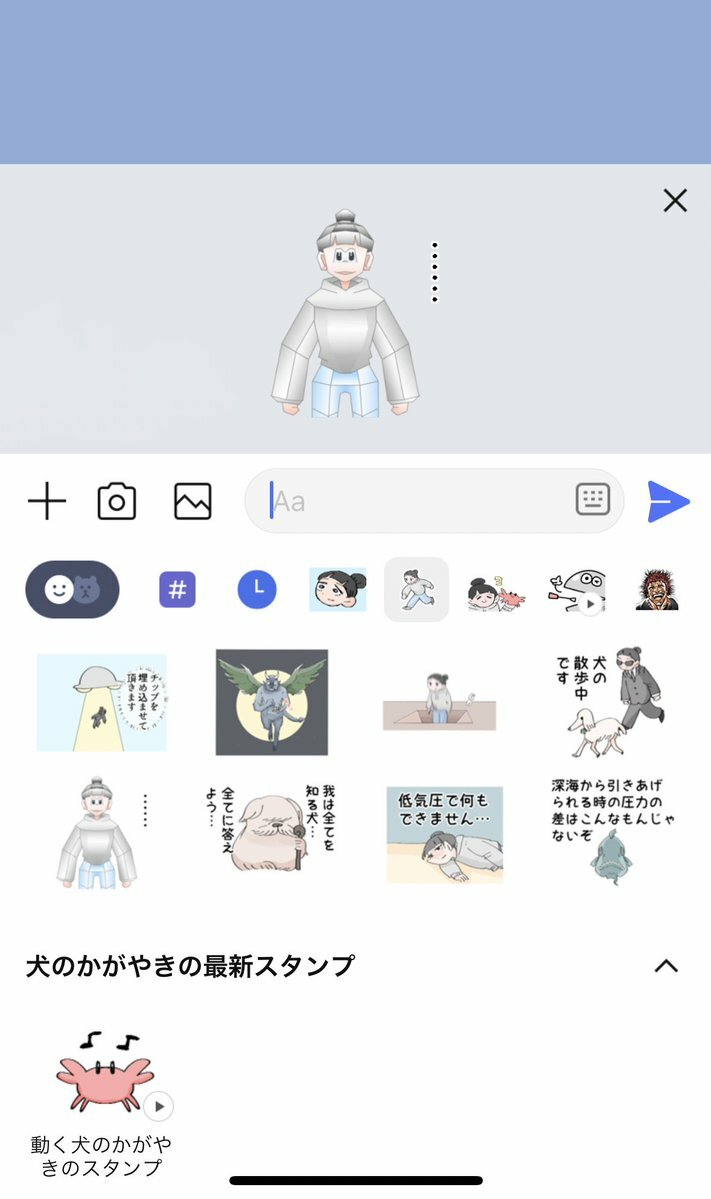Open the recent stickers clock tab
The image size is (711, 1199).
coord(257,590)
